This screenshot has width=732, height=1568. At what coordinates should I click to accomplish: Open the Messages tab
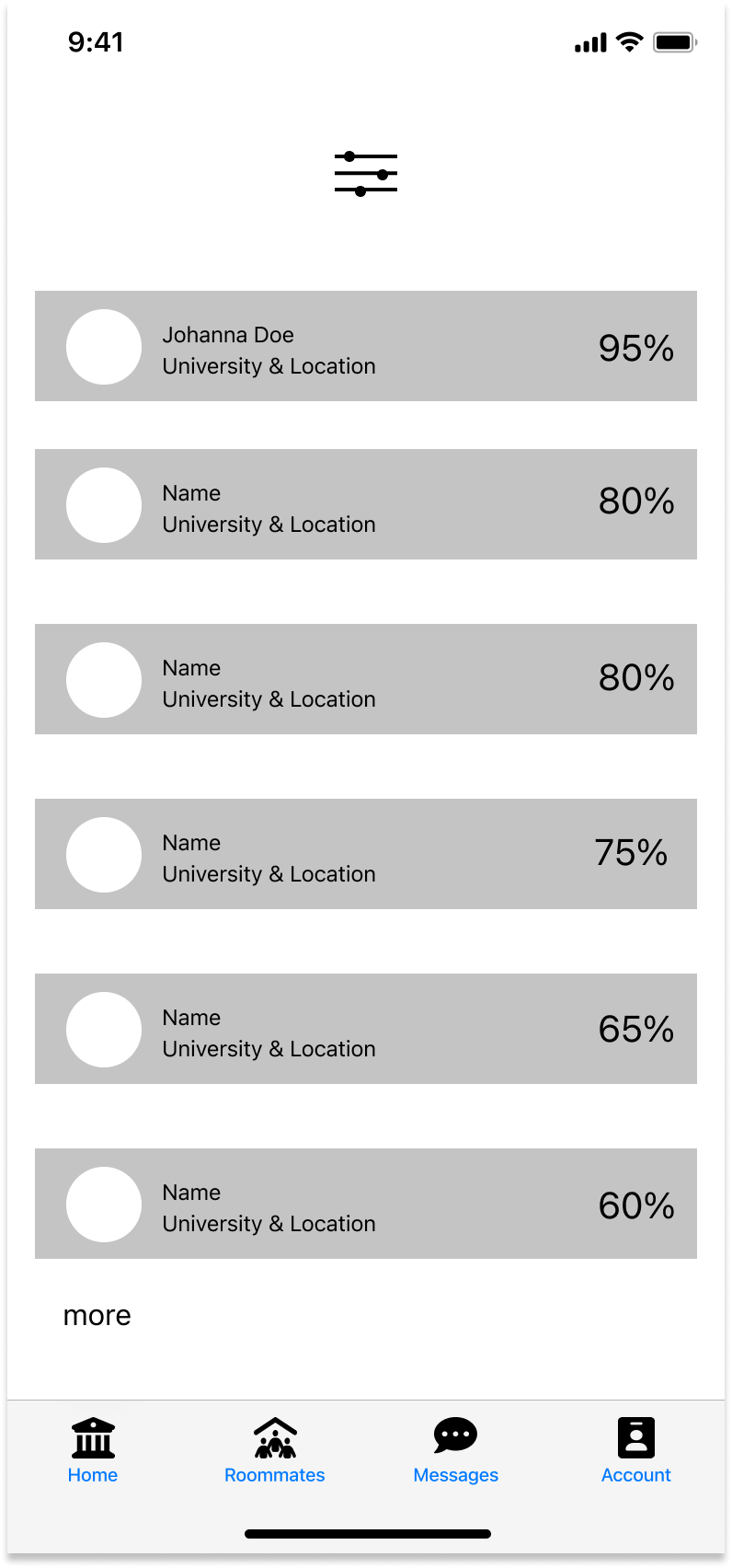coord(456,1450)
